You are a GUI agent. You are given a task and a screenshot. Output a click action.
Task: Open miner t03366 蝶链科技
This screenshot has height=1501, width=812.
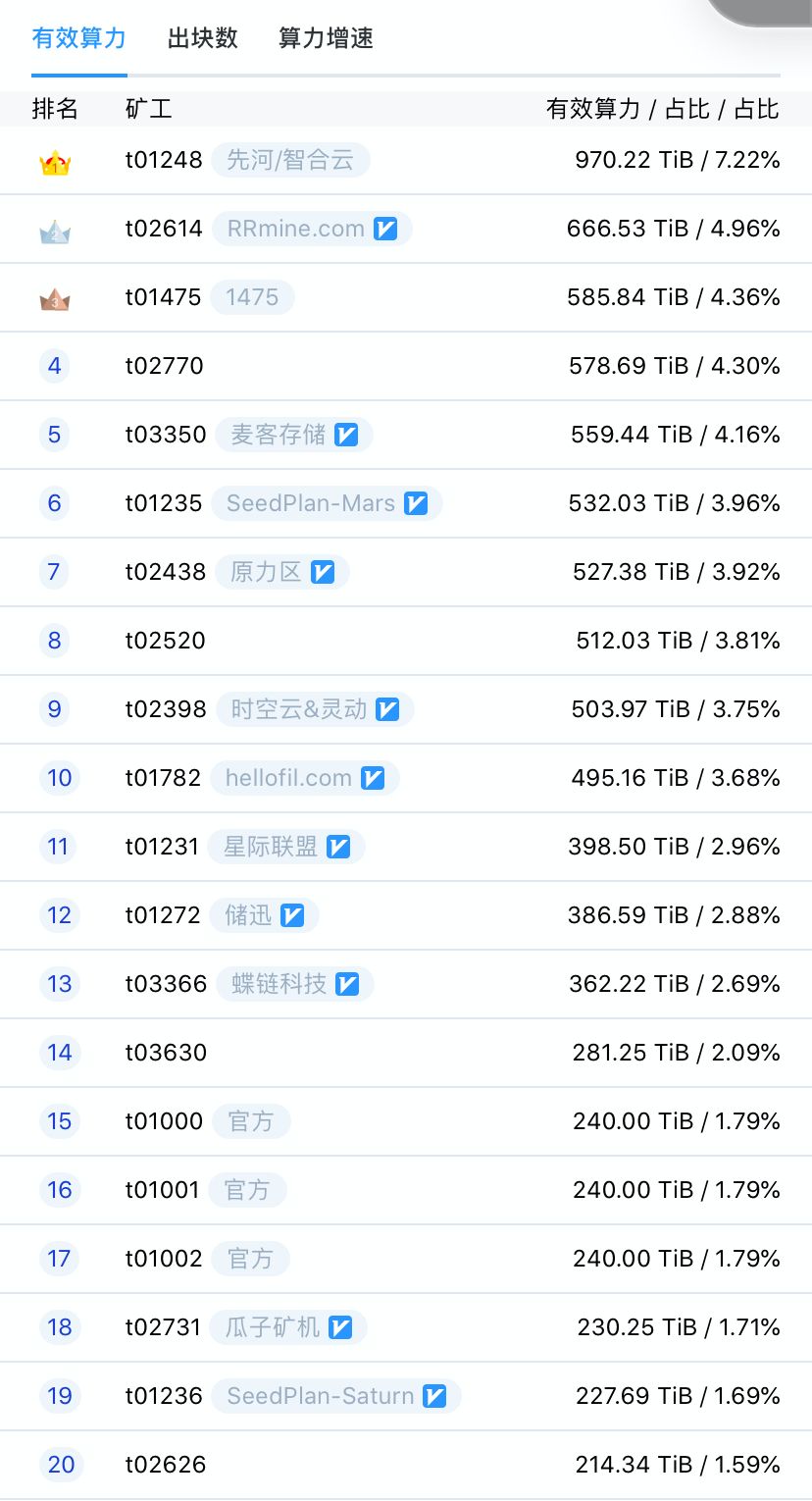(406, 984)
